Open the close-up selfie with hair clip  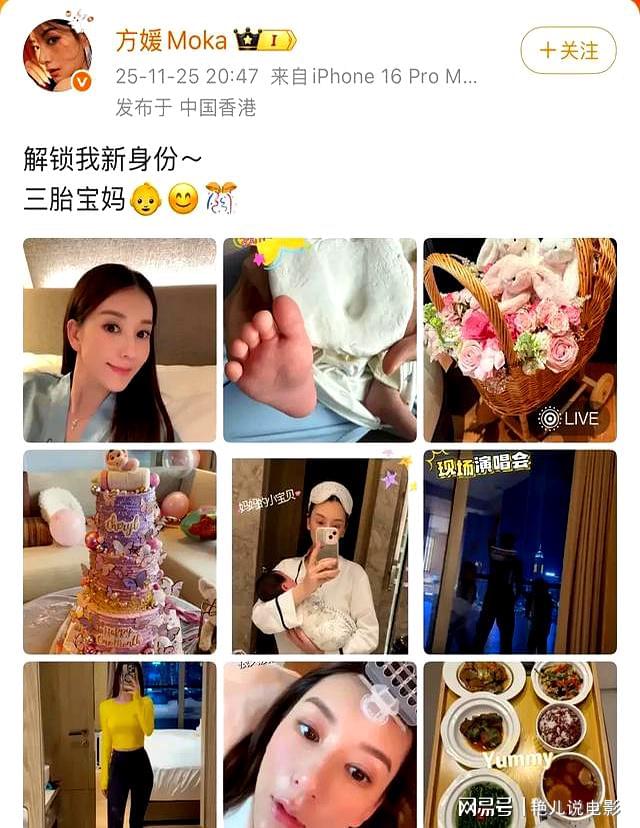tap(320, 744)
